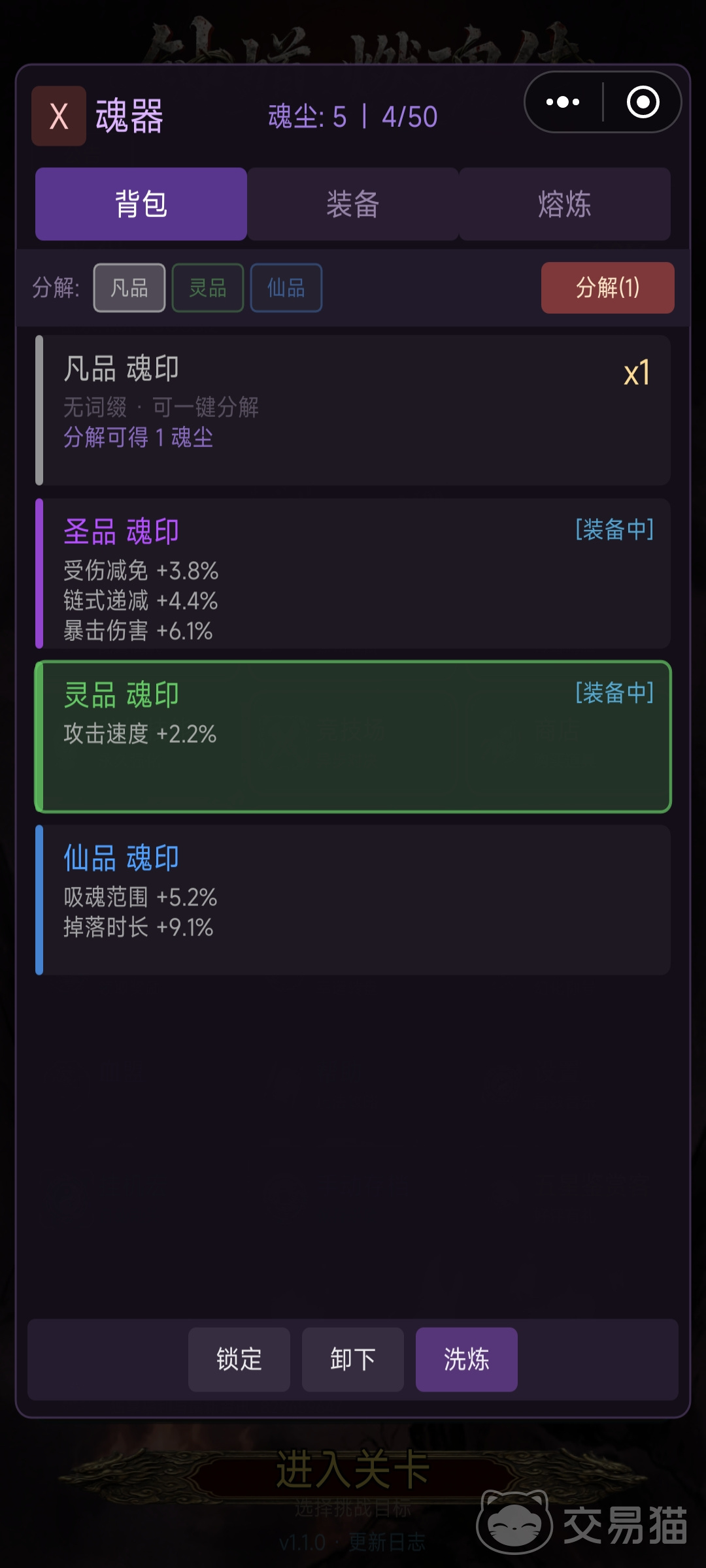The width and height of the screenshot is (706, 1568).
Task: Toggle the 灵品 decompose filter
Action: click(208, 287)
